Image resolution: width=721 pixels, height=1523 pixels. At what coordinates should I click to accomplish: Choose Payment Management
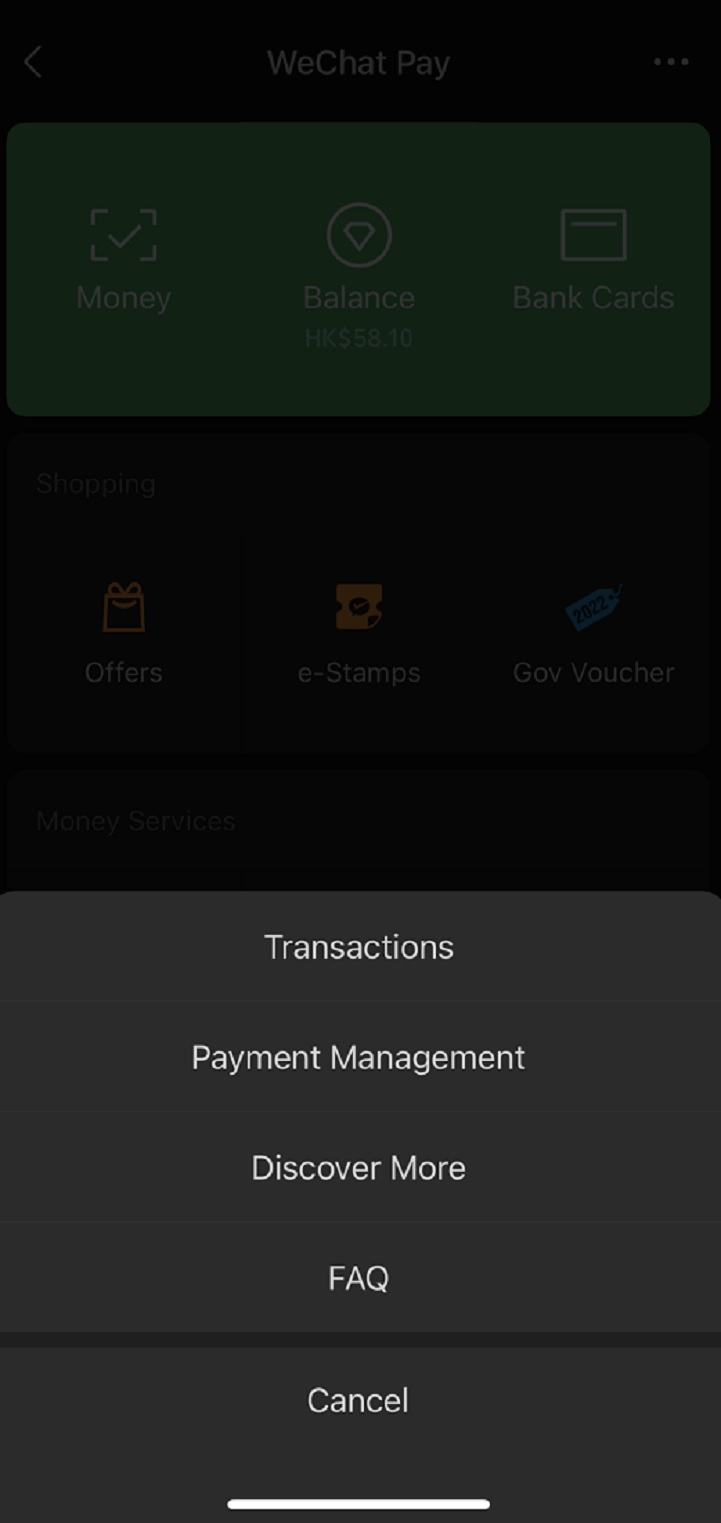click(359, 1057)
